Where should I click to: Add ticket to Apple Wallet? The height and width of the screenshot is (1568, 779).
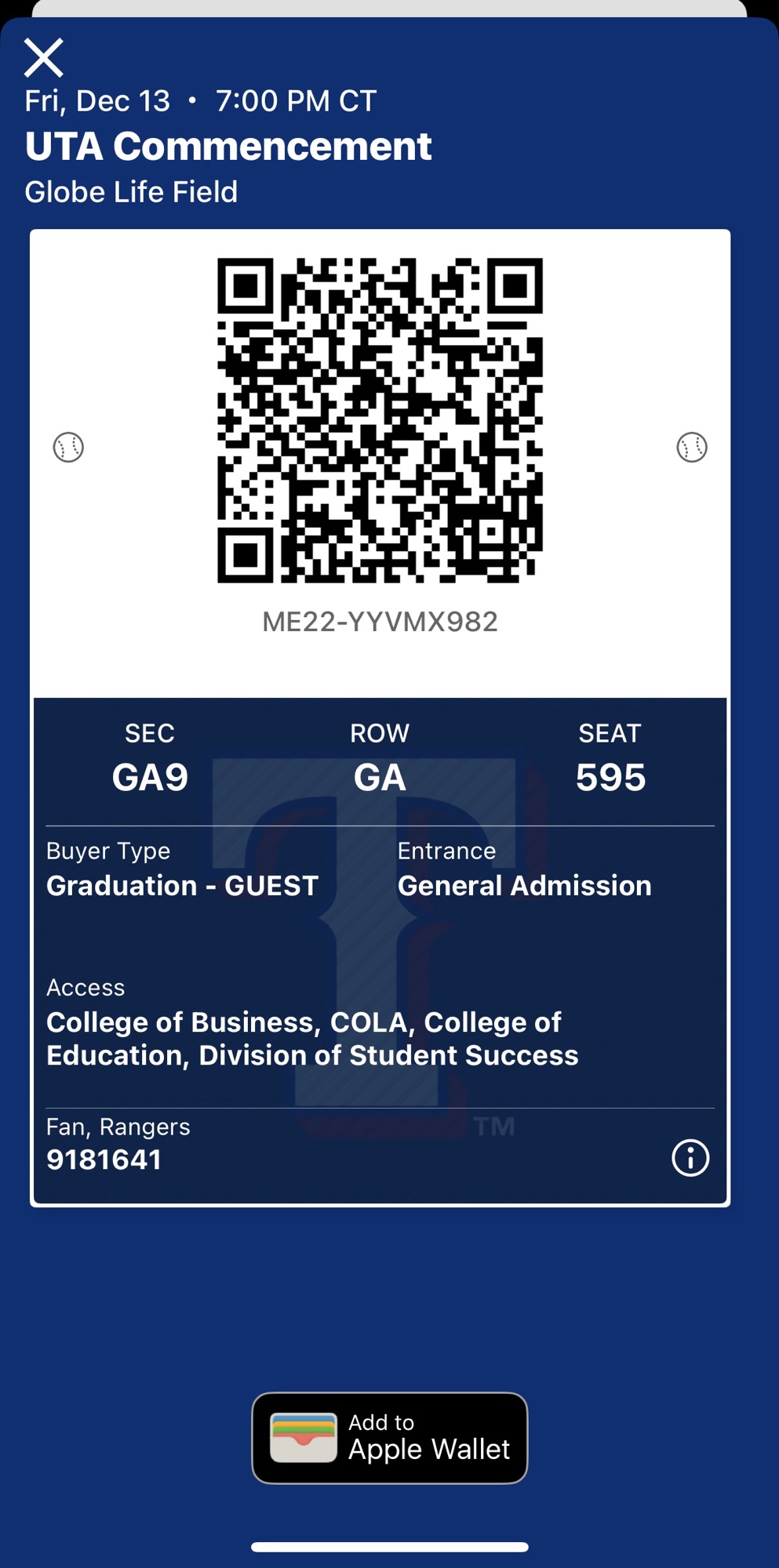pyautogui.click(x=390, y=1438)
